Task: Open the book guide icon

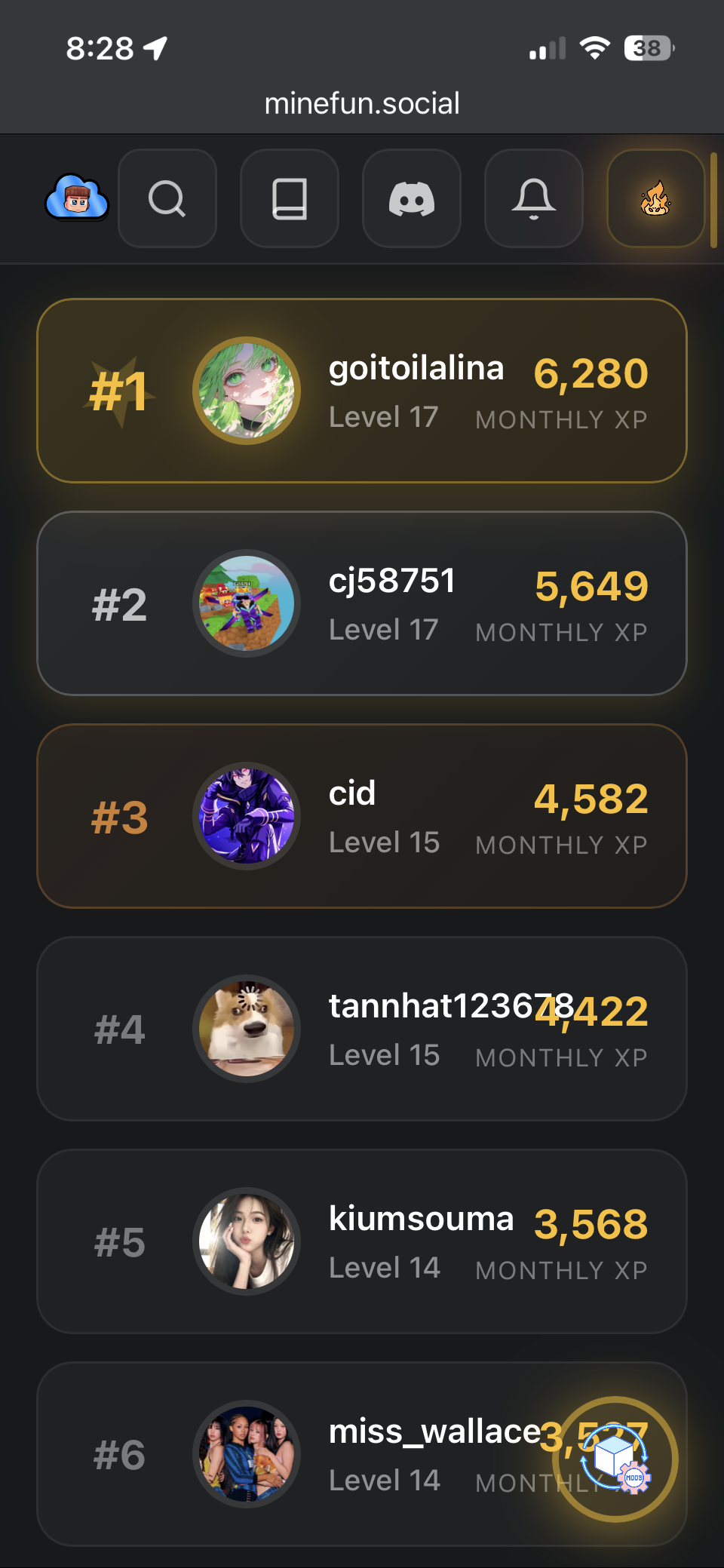Action: [x=290, y=198]
